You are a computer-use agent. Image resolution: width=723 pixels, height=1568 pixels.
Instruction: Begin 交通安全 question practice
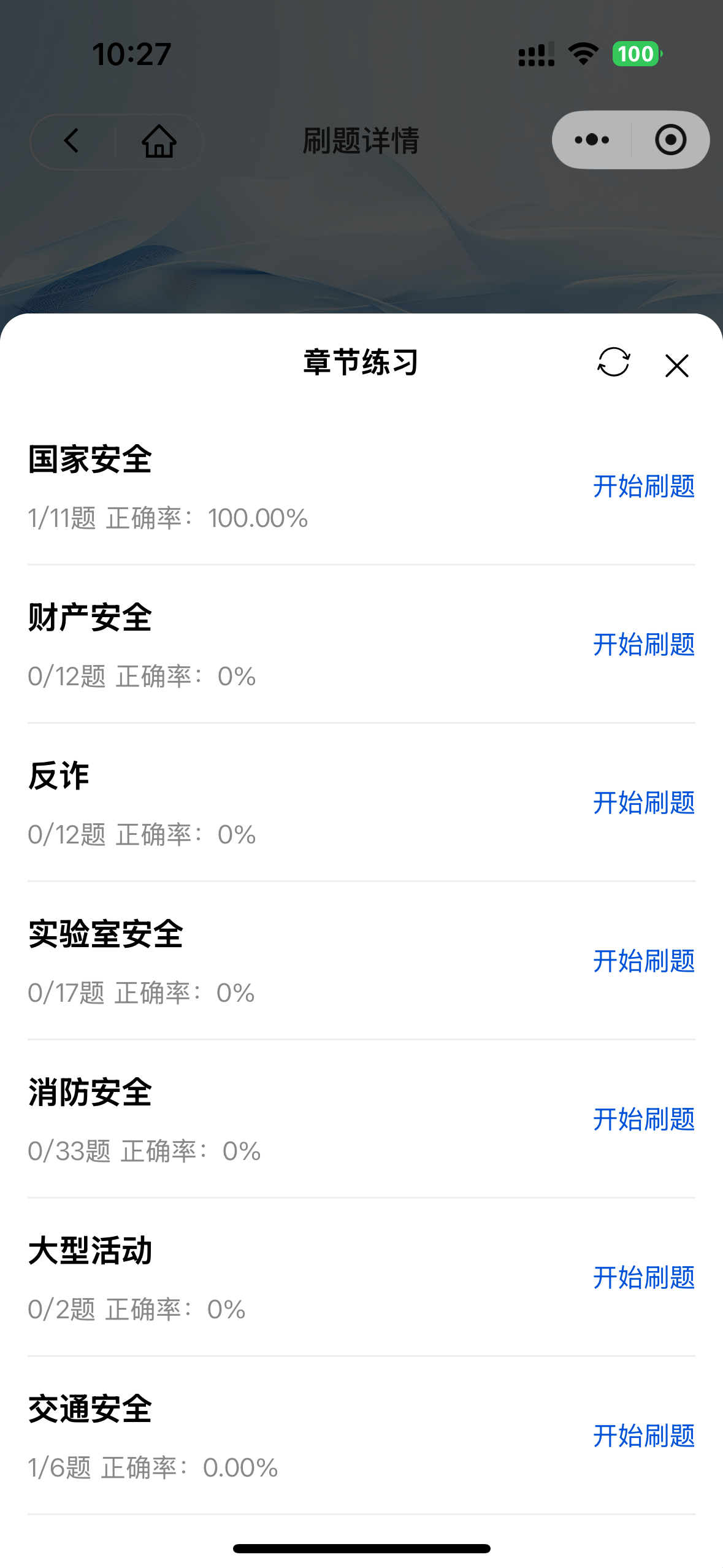click(644, 1435)
